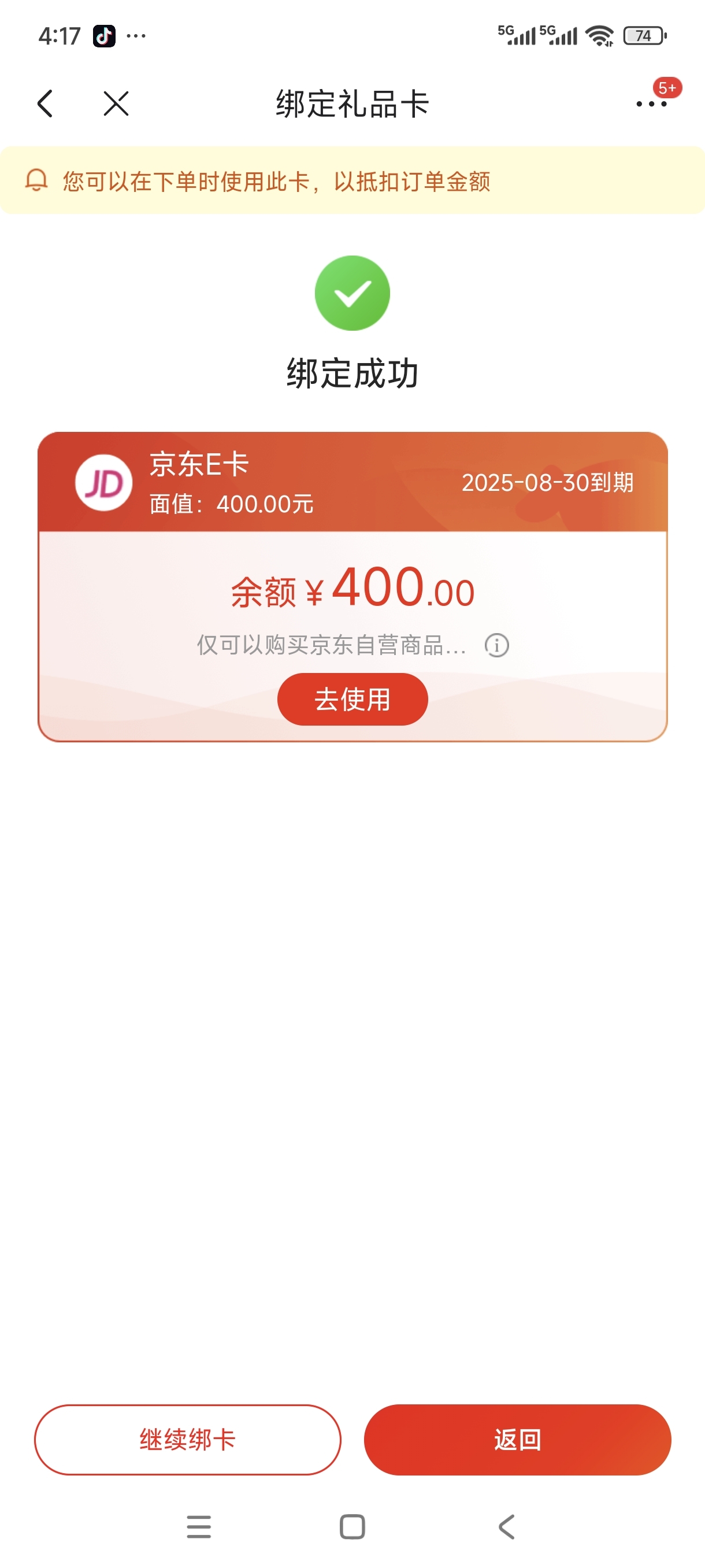Go to the system home screen
The image size is (705, 1568).
[352, 1526]
